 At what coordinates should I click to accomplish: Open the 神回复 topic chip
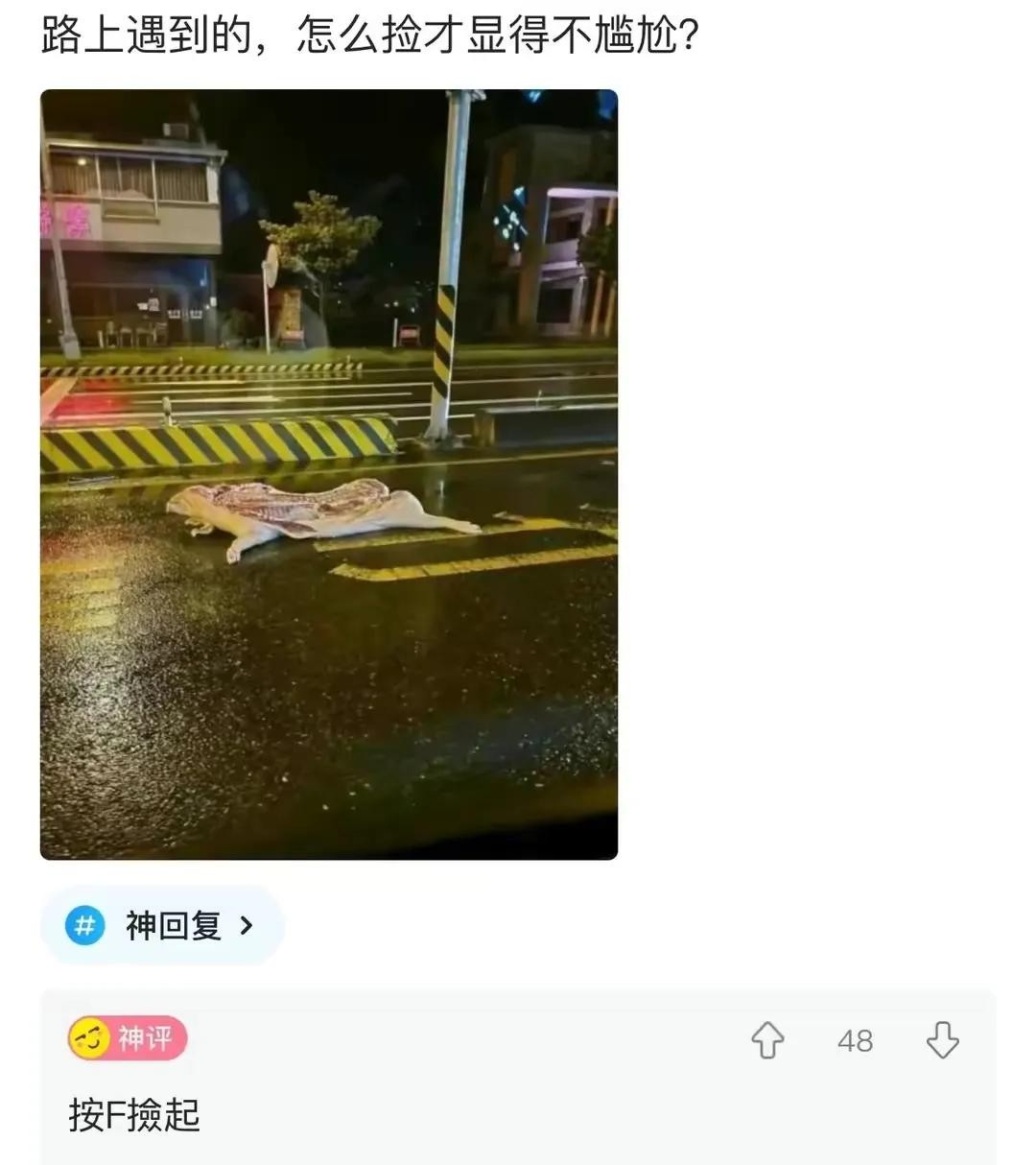tap(162, 925)
